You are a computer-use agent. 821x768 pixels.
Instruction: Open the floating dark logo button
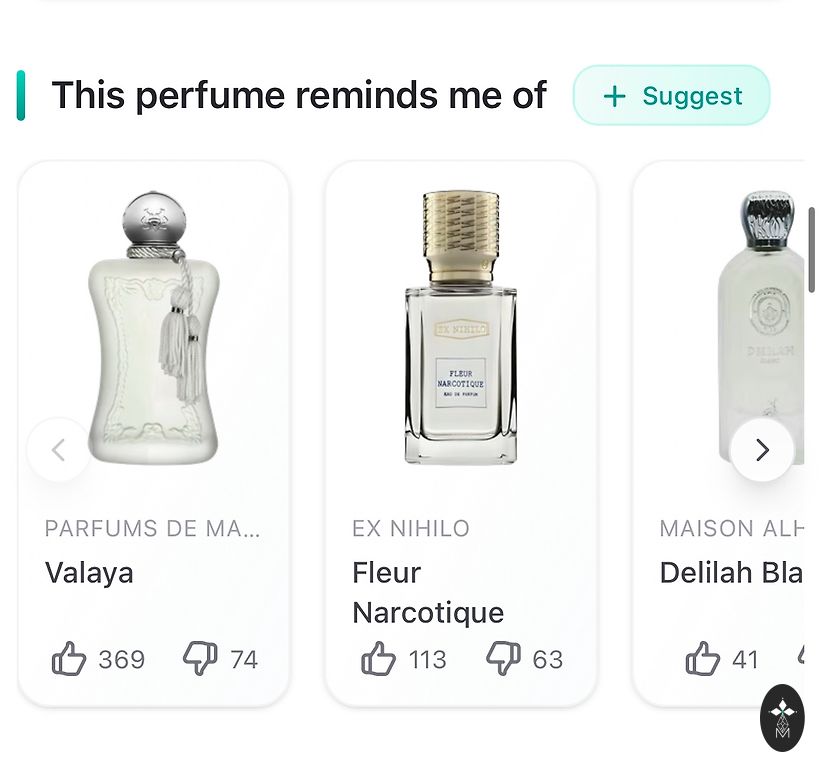coord(781,717)
